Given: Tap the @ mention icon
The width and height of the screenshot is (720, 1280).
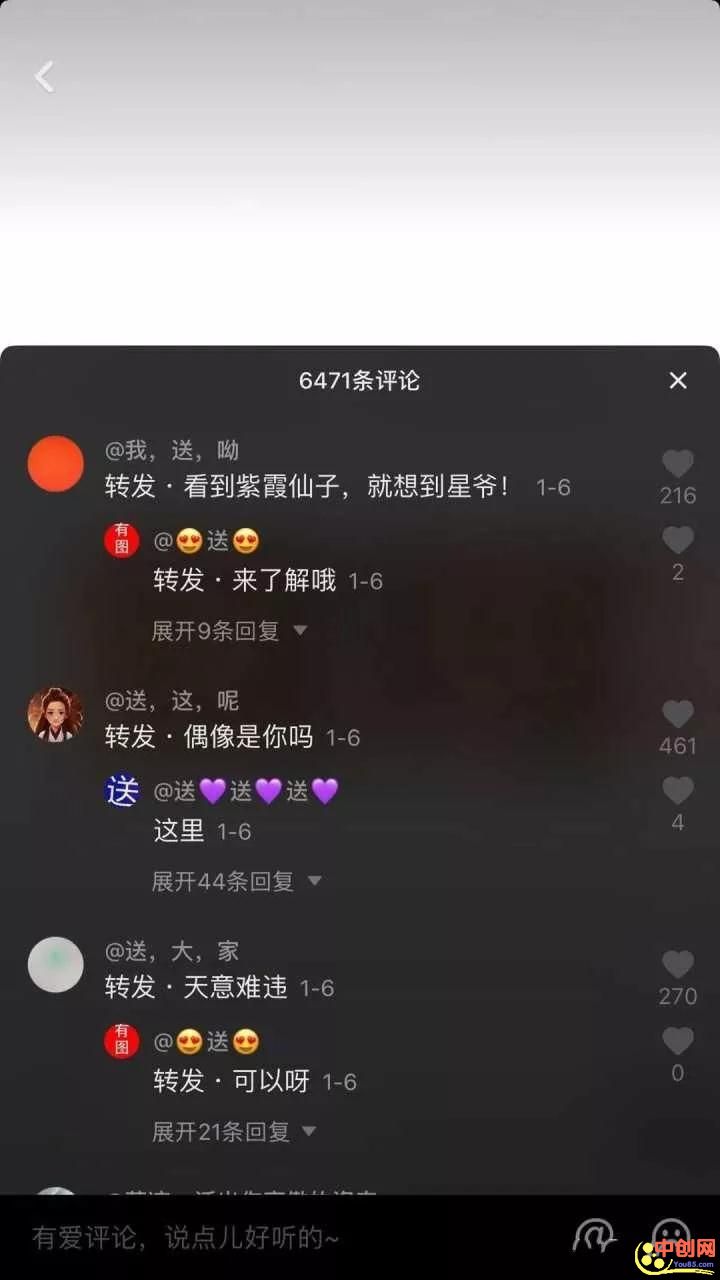Looking at the screenshot, I should click(593, 1236).
